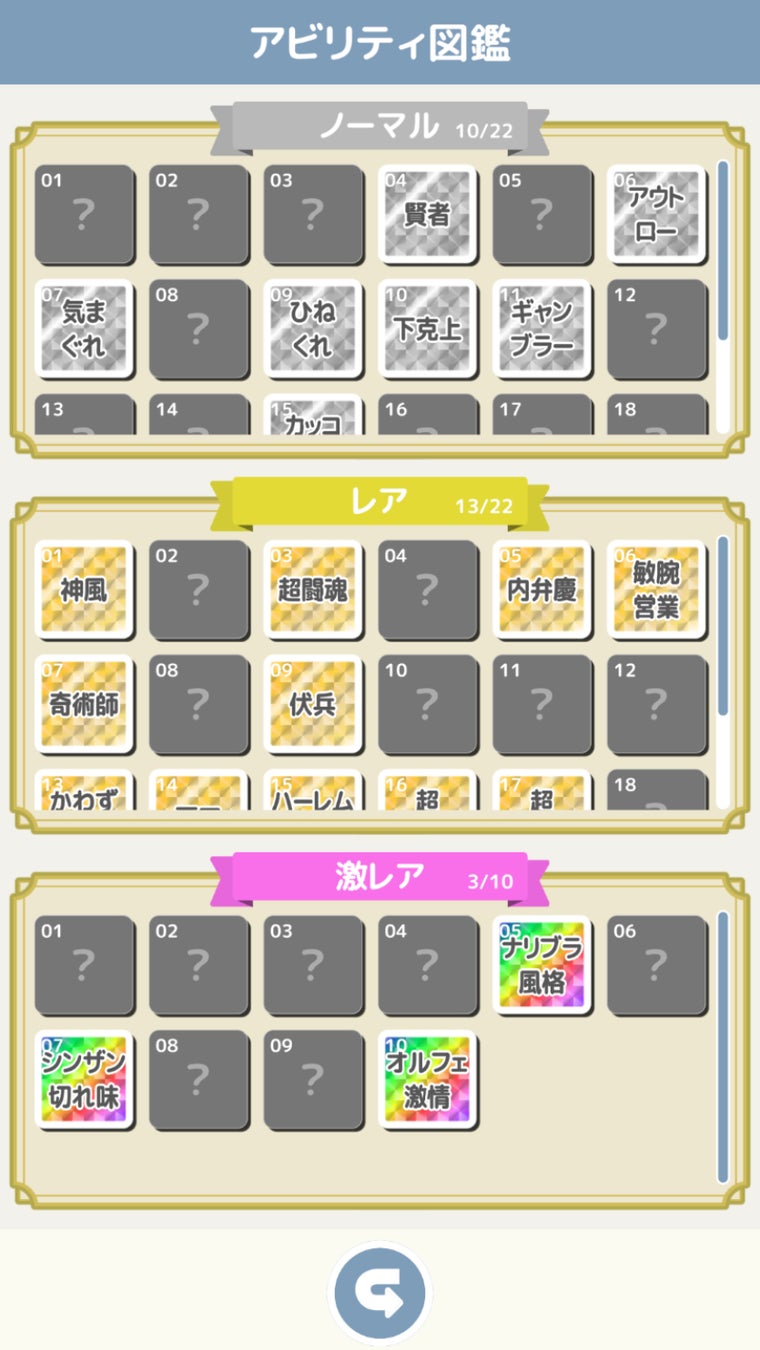Screen dimensions: 760x1350
Task: Open the 奇術師 rare ability
Action: tap(85, 704)
